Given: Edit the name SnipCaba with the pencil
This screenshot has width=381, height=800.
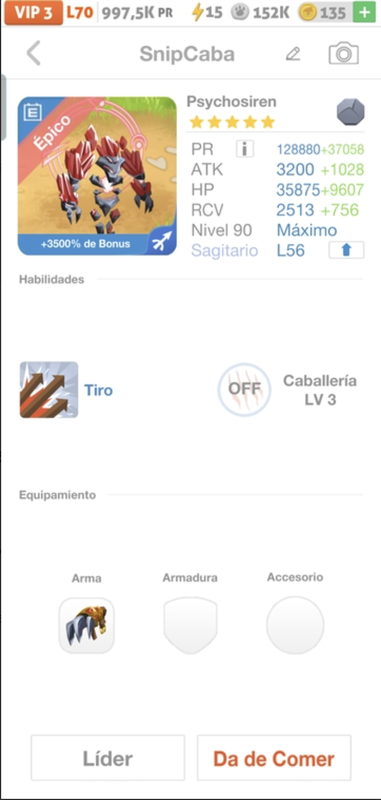Looking at the screenshot, I should click(293, 54).
